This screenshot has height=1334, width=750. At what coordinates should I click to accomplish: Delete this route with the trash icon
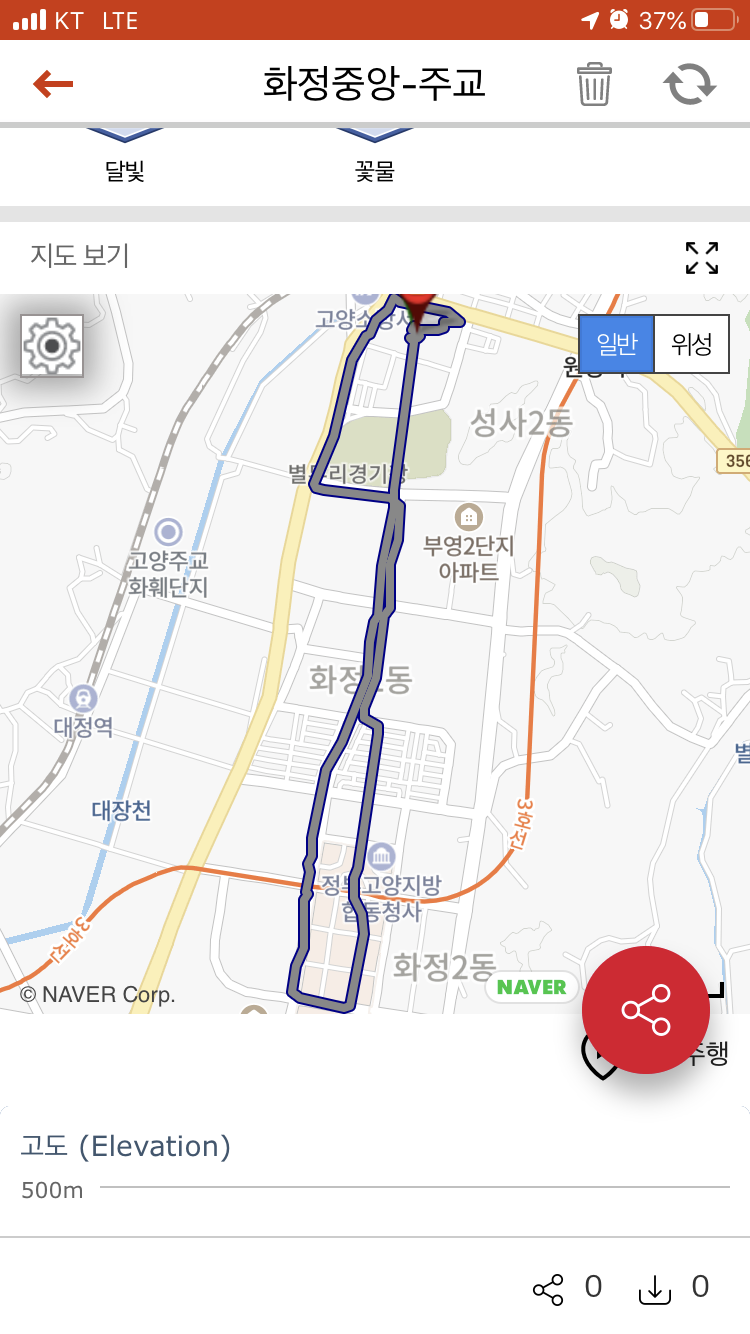click(594, 84)
